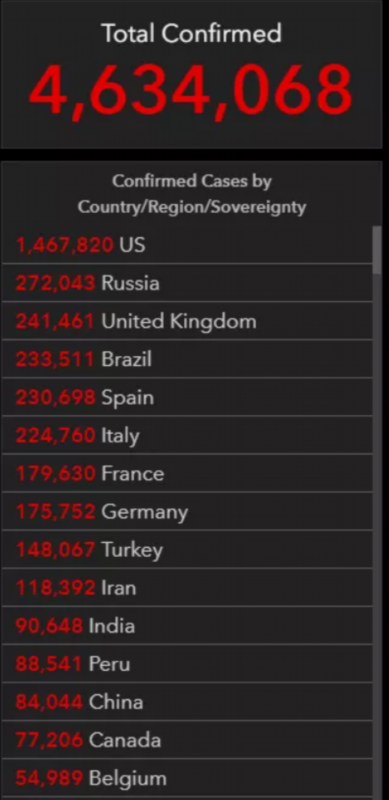Choose the Germany row
This screenshot has width=389, height=800.
coord(187,511)
